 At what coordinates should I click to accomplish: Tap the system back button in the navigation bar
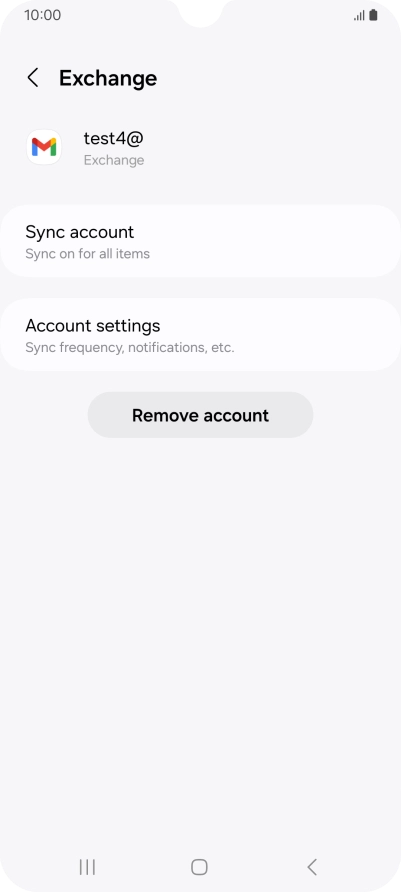click(312, 867)
